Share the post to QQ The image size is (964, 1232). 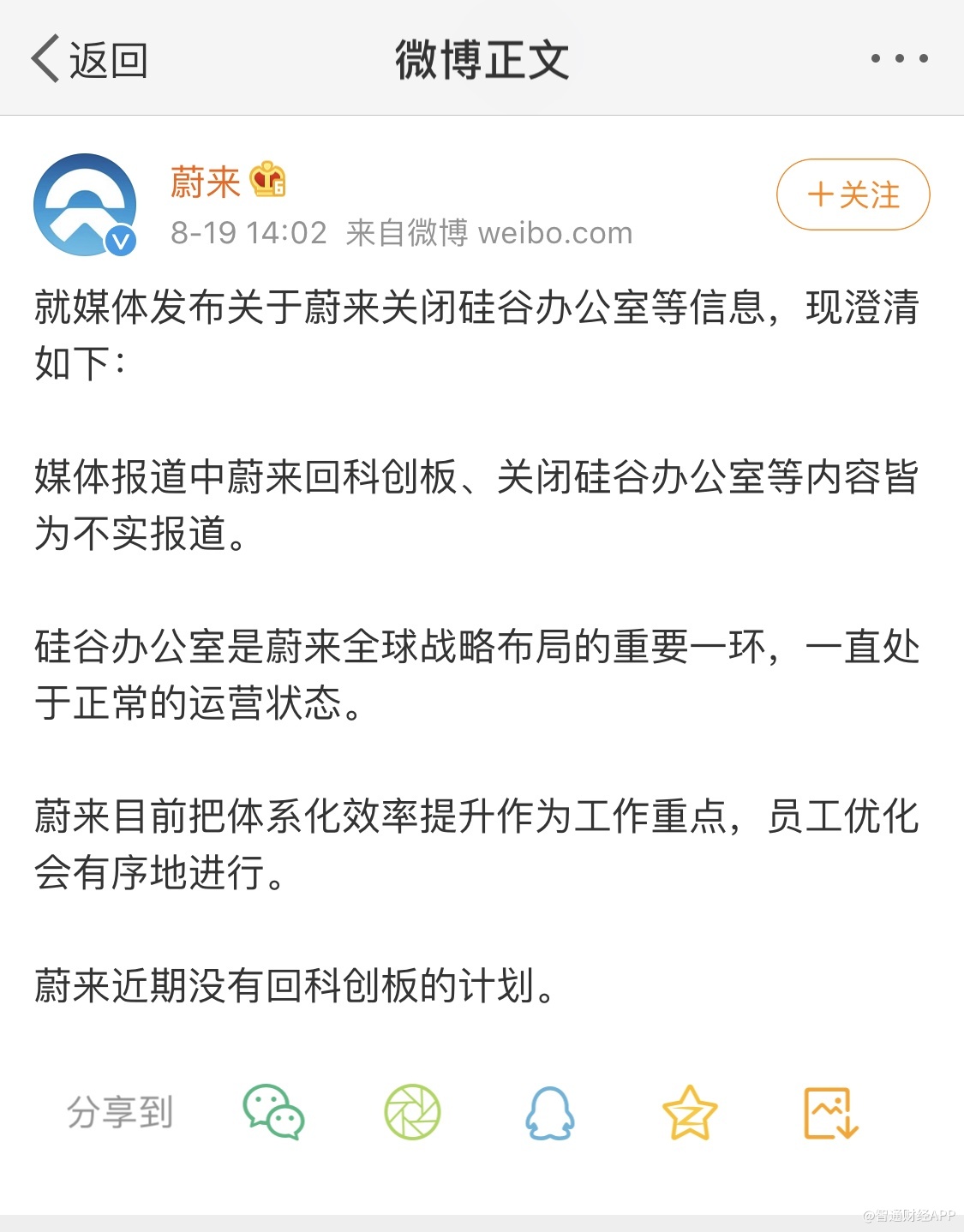(549, 1112)
